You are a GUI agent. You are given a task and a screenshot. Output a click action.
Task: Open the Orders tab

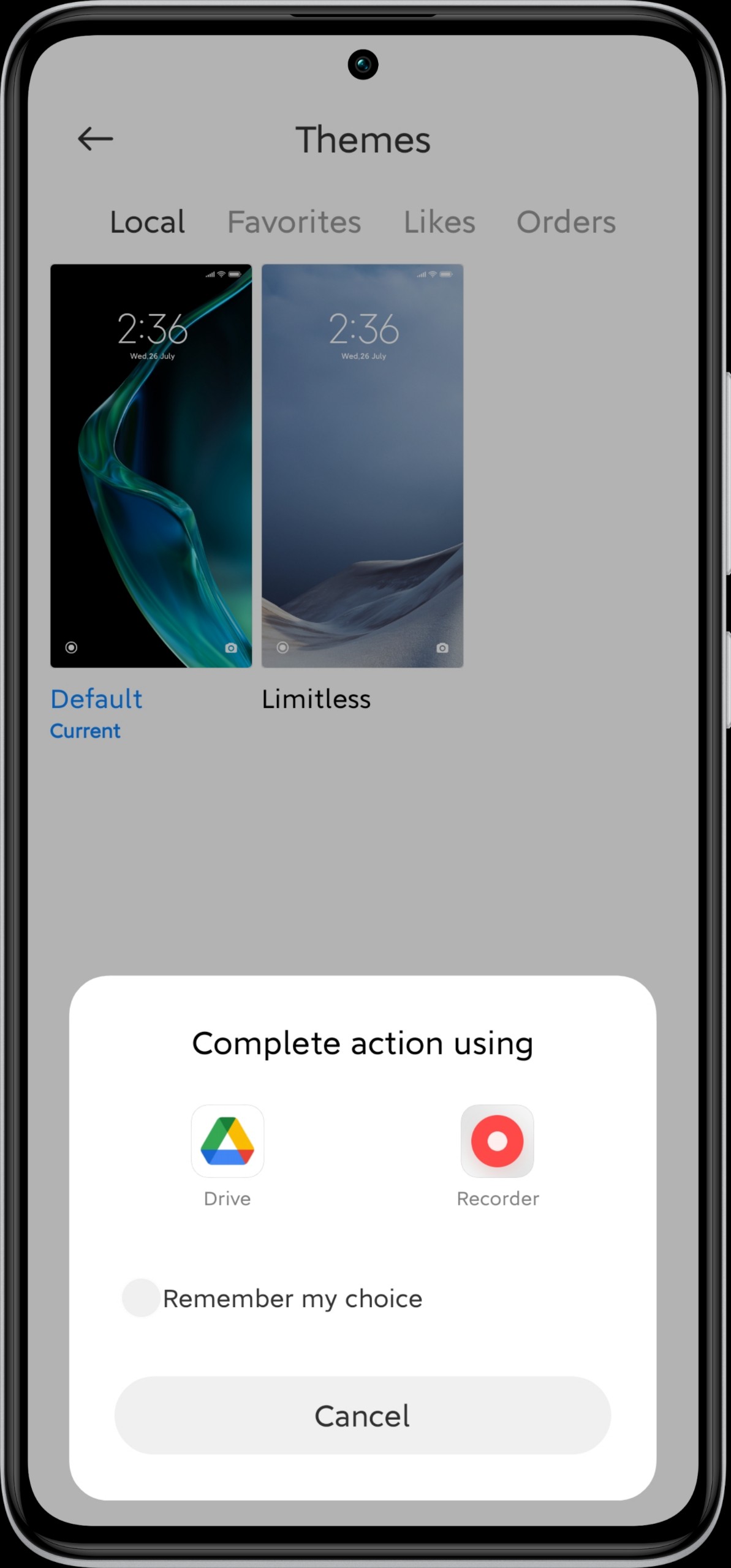point(566,222)
